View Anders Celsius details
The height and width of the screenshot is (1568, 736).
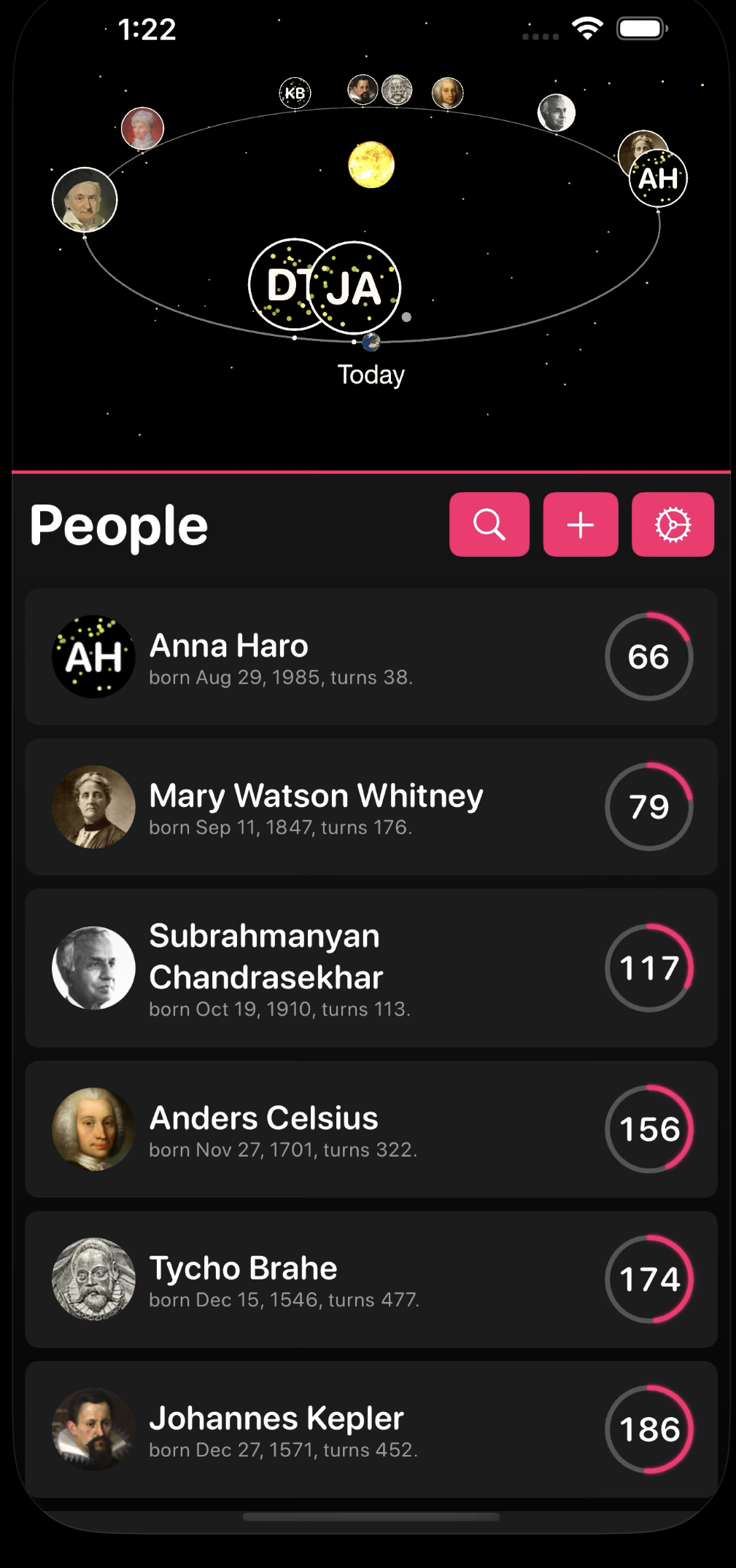(x=371, y=1129)
